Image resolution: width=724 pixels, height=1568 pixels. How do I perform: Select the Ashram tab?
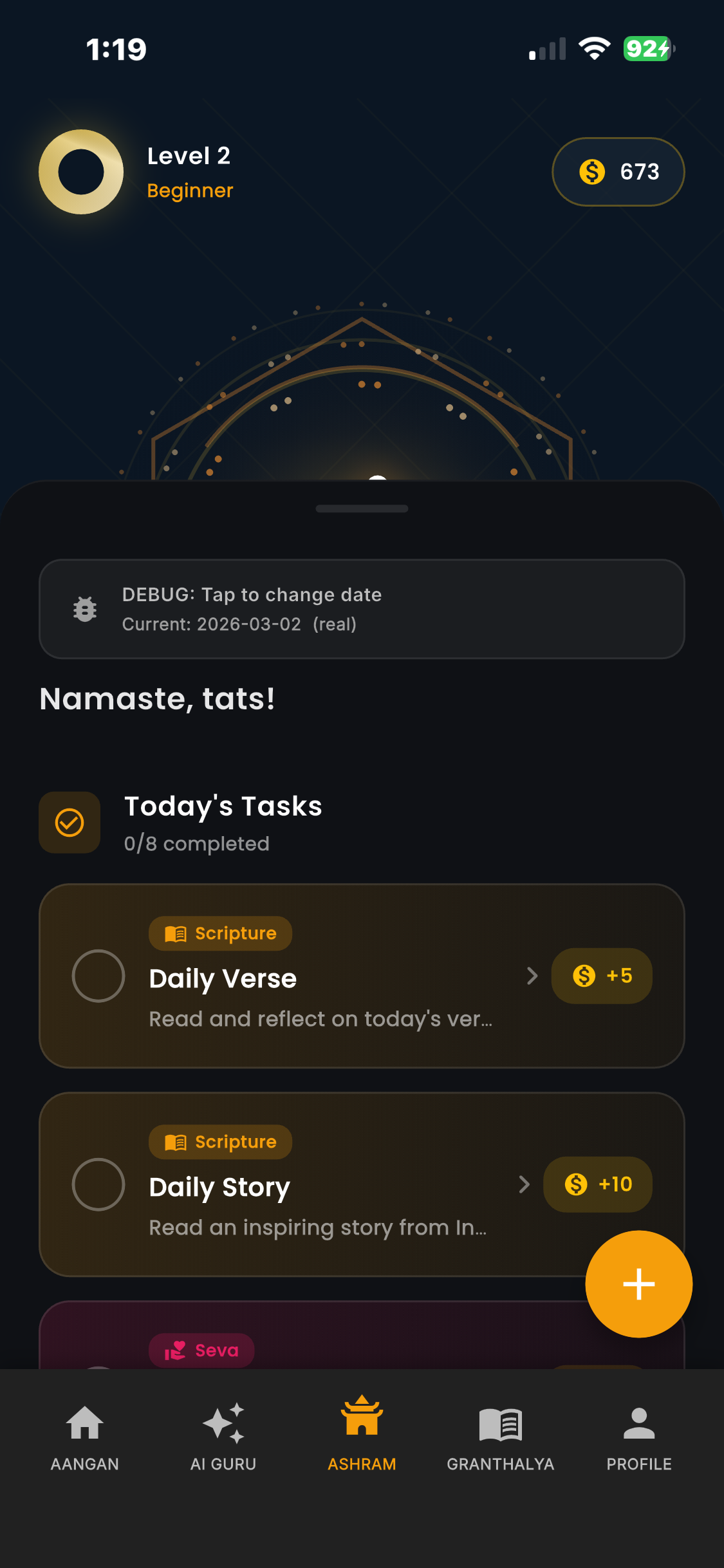coord(362,1434)
